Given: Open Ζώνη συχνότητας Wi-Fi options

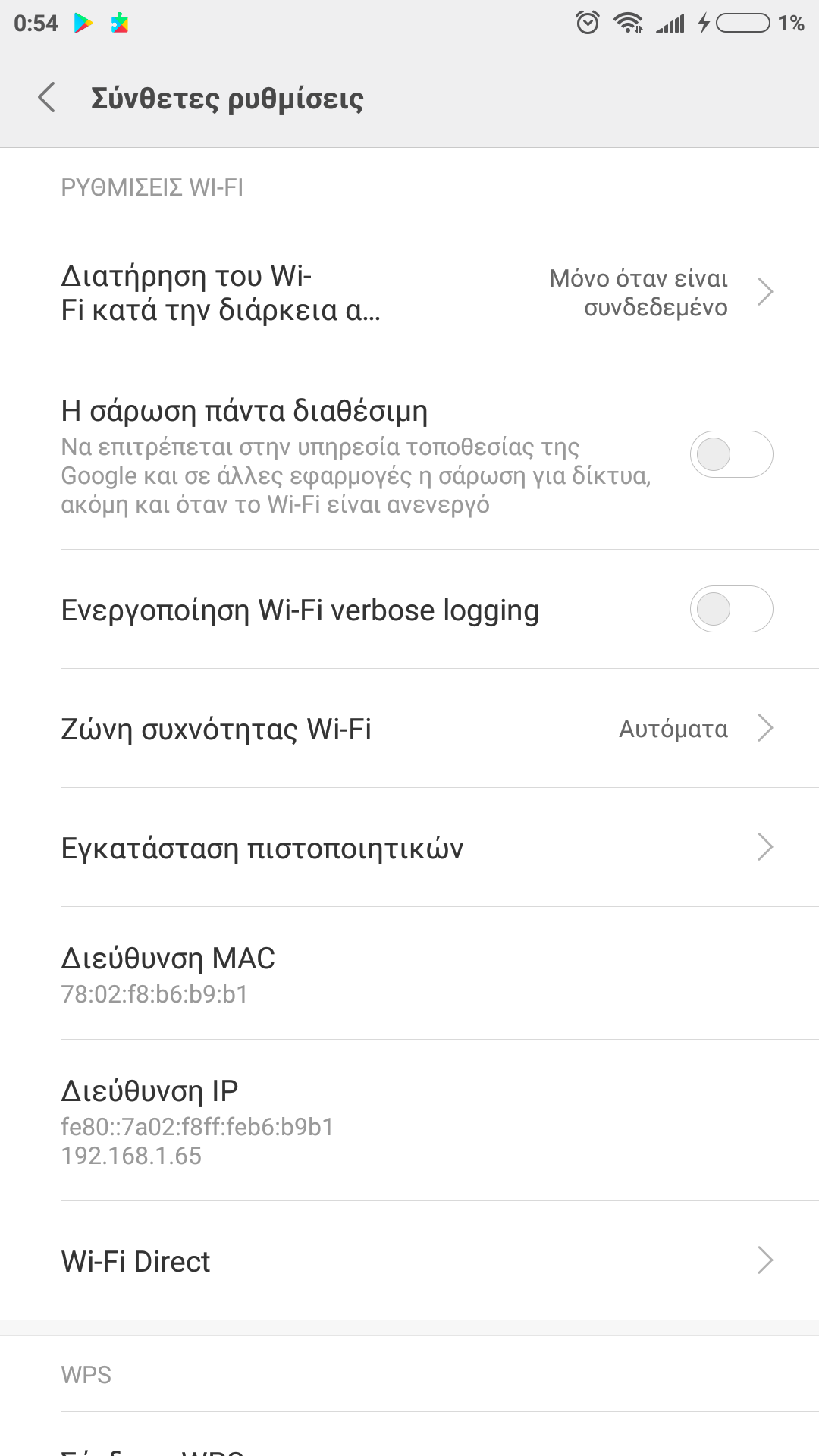Looking at the screenshot, I should (x=409, y=729).
